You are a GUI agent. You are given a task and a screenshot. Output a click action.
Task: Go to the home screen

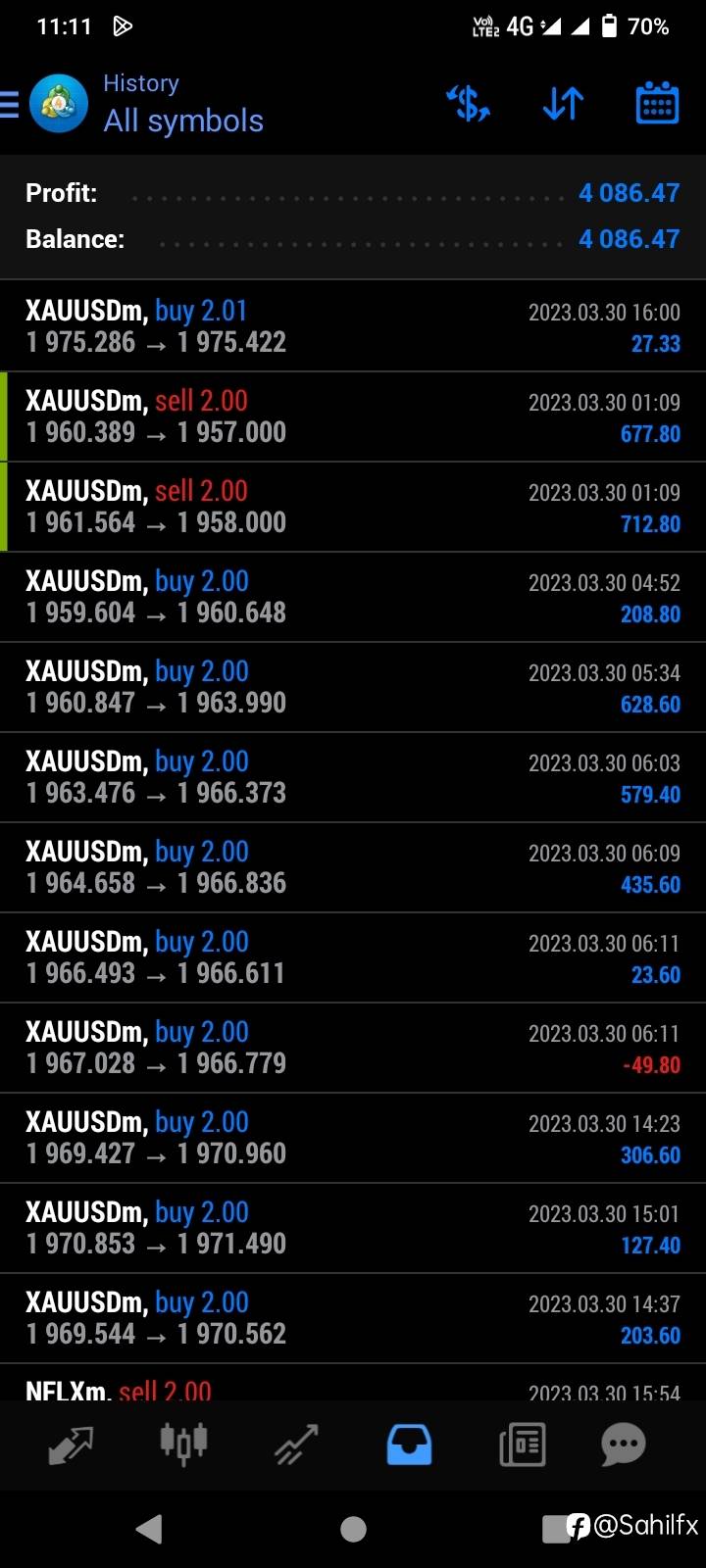(x=353, y=1529)
